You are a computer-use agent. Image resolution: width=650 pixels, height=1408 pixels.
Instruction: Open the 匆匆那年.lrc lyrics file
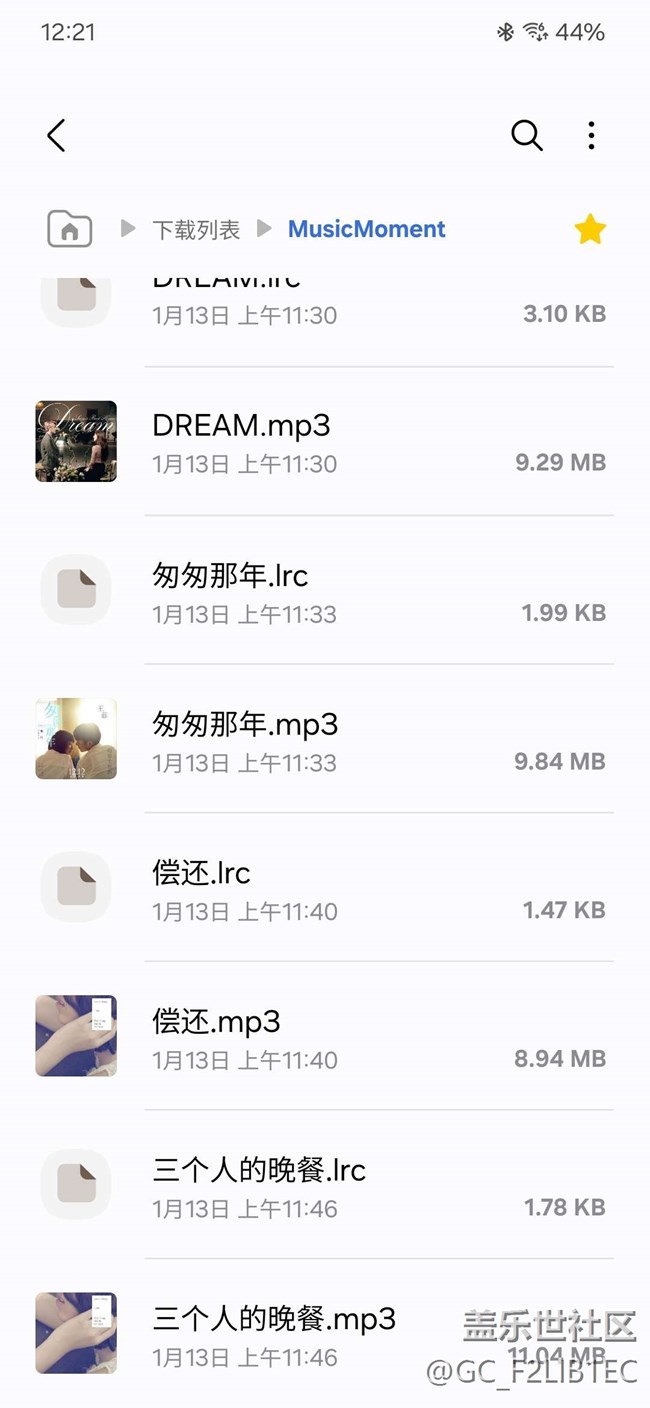[x=230, y=590]
